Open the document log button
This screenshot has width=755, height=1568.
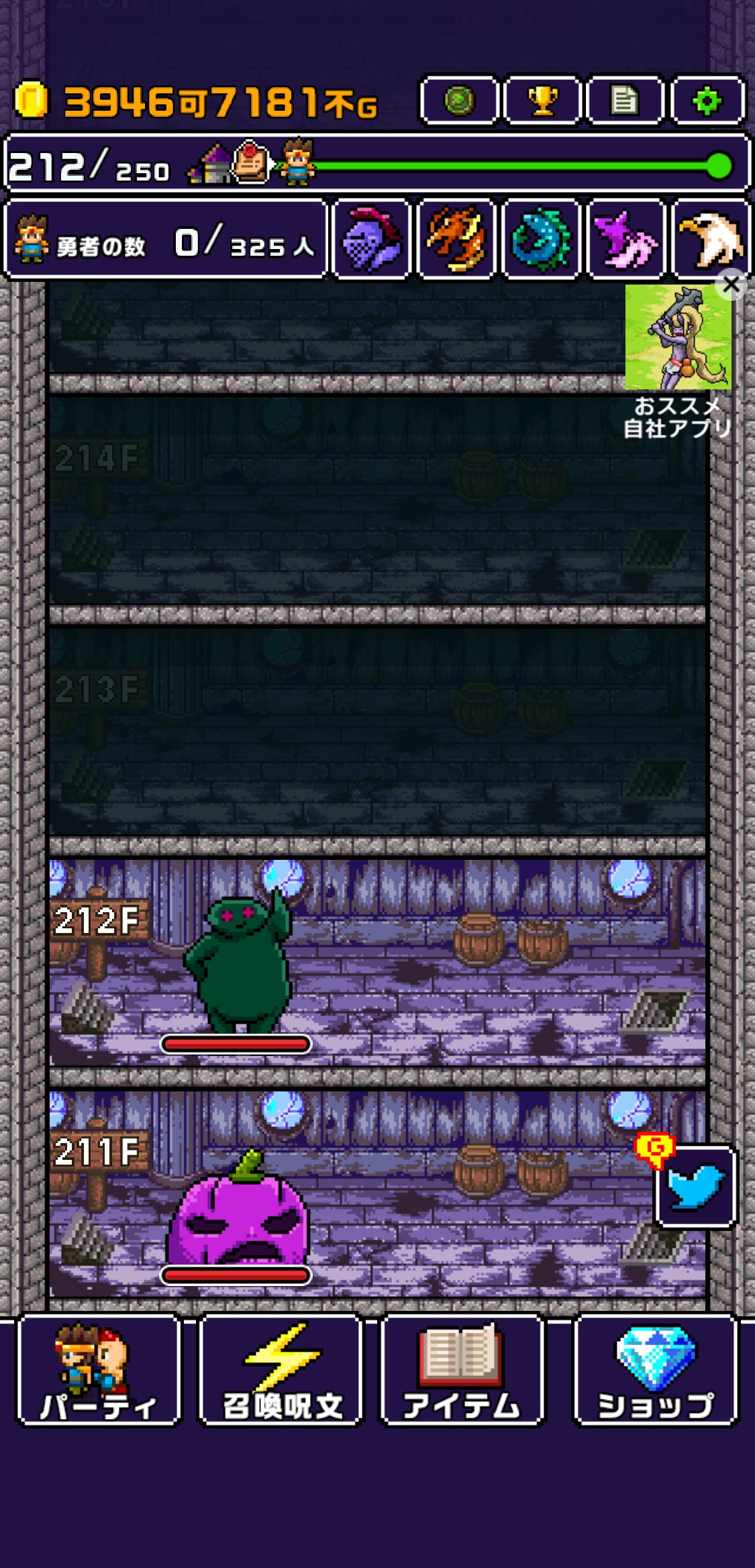click(x=625, y=101)
